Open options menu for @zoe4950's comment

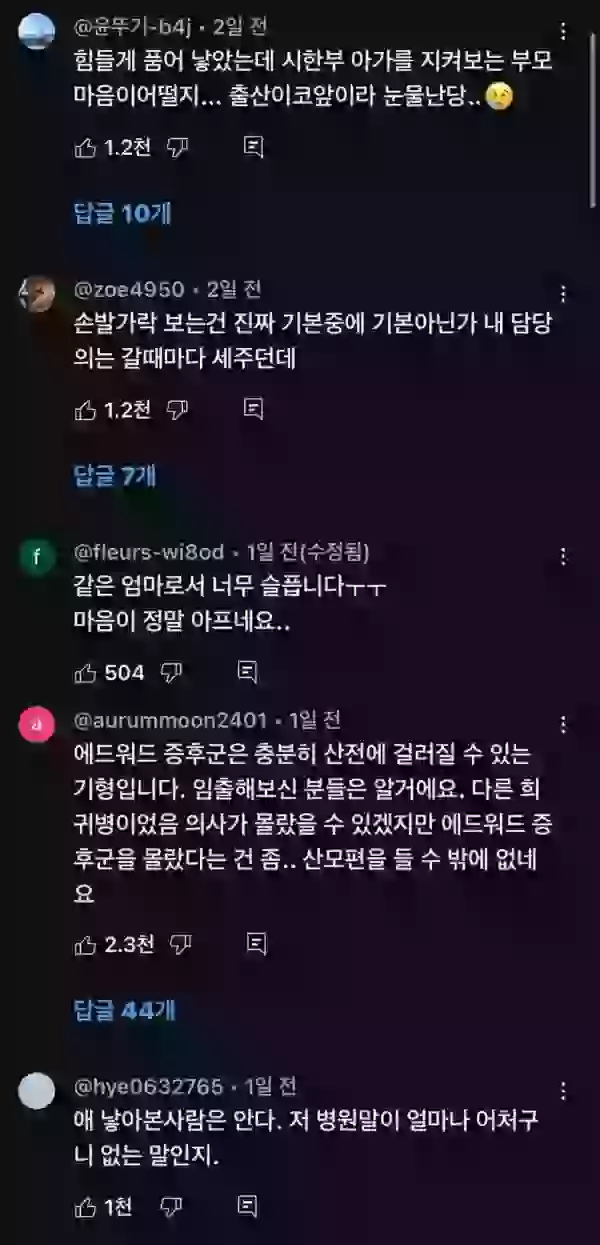tap(564, 294)
